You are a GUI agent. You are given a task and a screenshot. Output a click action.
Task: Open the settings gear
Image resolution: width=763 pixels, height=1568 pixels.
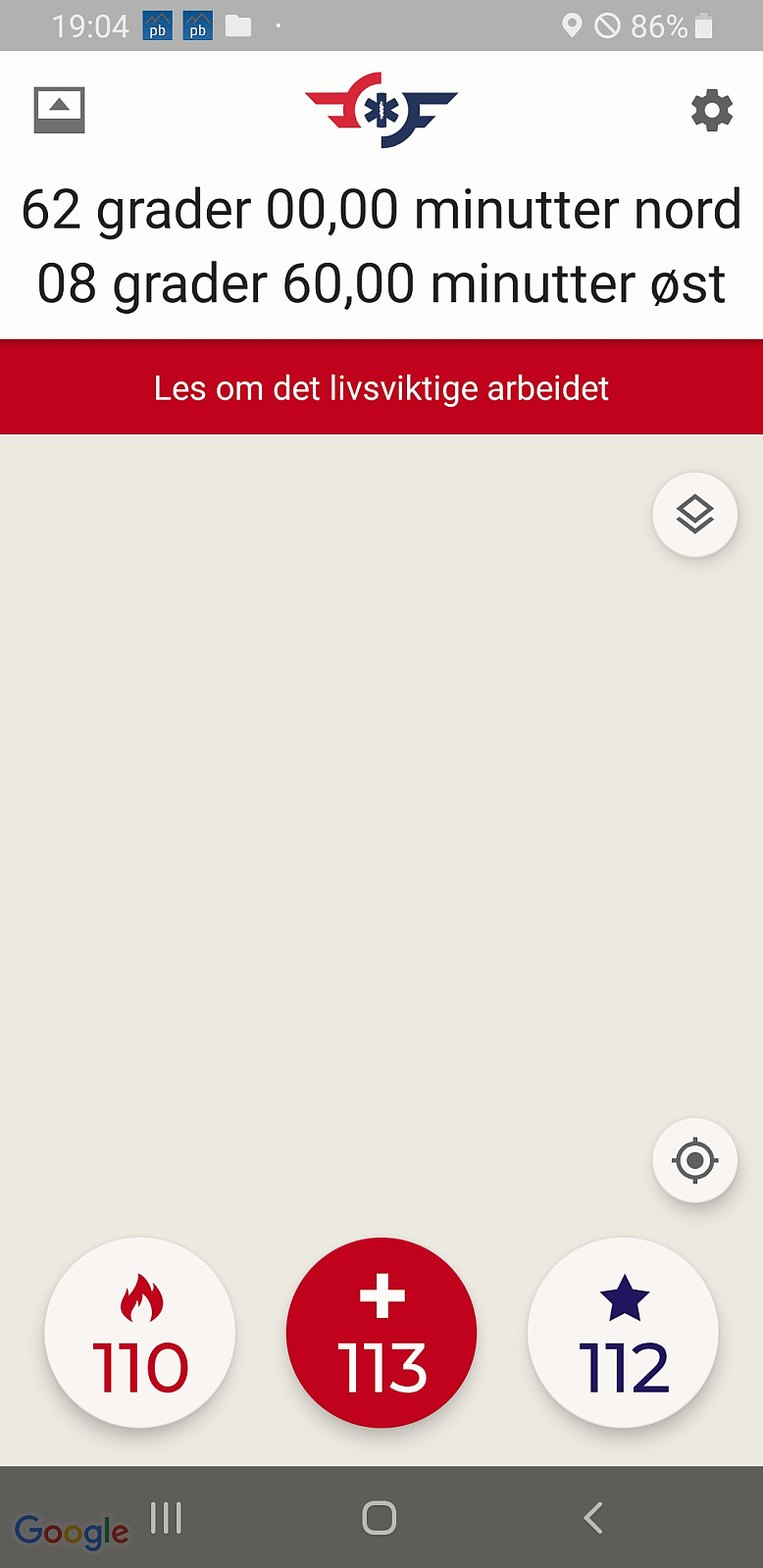point(712,111)
